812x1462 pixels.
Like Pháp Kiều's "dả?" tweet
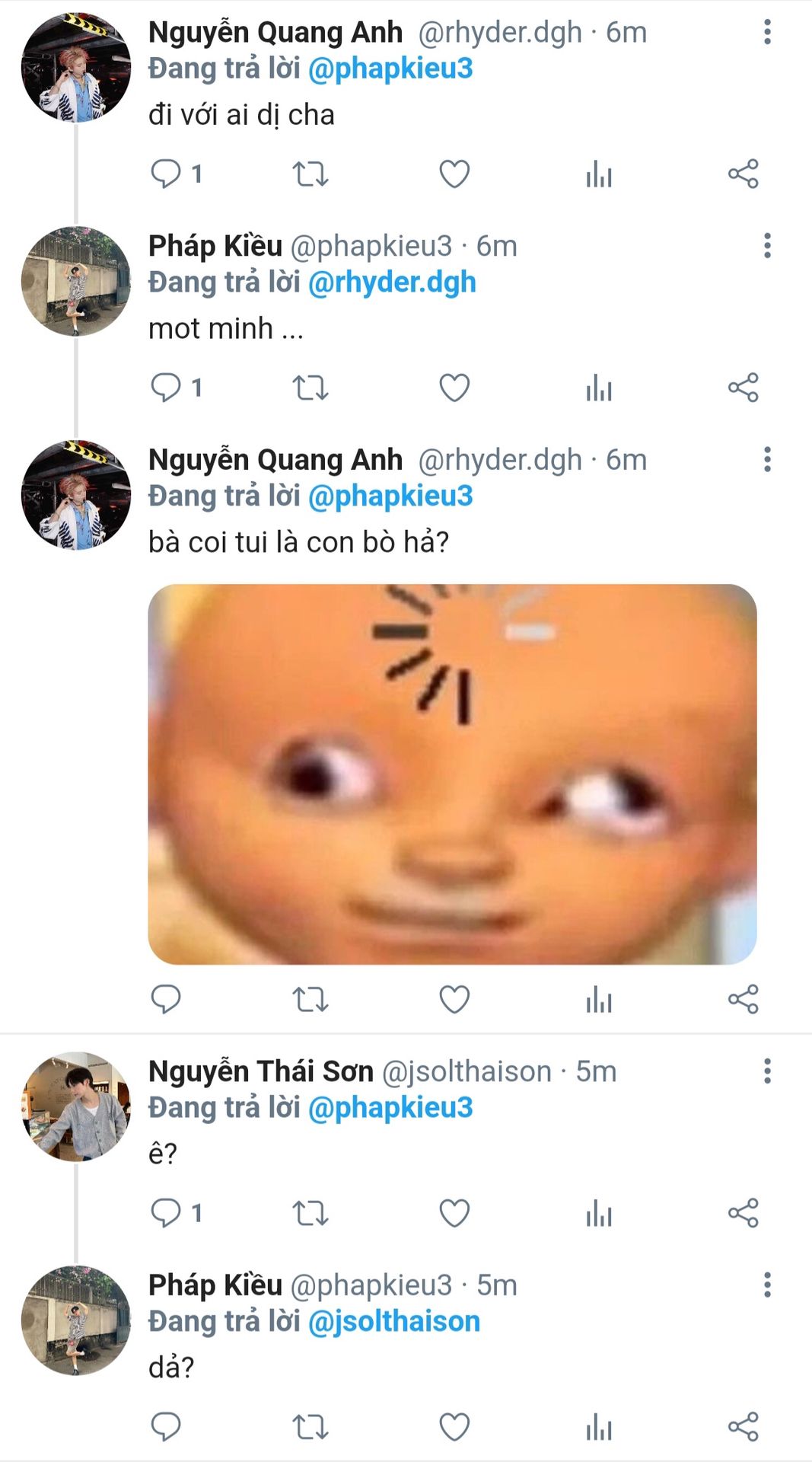click(x=454, y=1427)
